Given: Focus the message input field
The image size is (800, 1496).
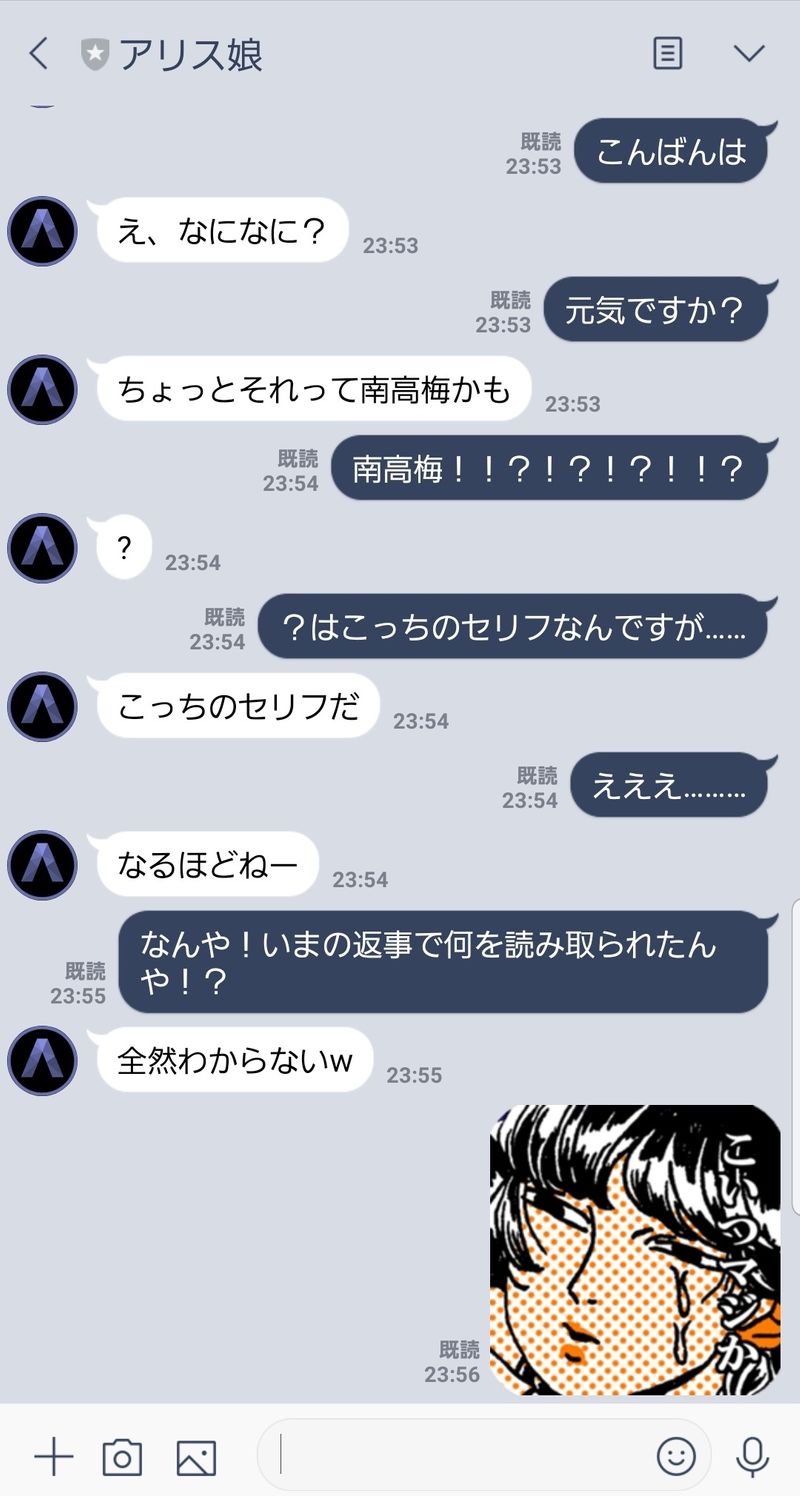Looking at the screenshot, I should click(460, 1455).
